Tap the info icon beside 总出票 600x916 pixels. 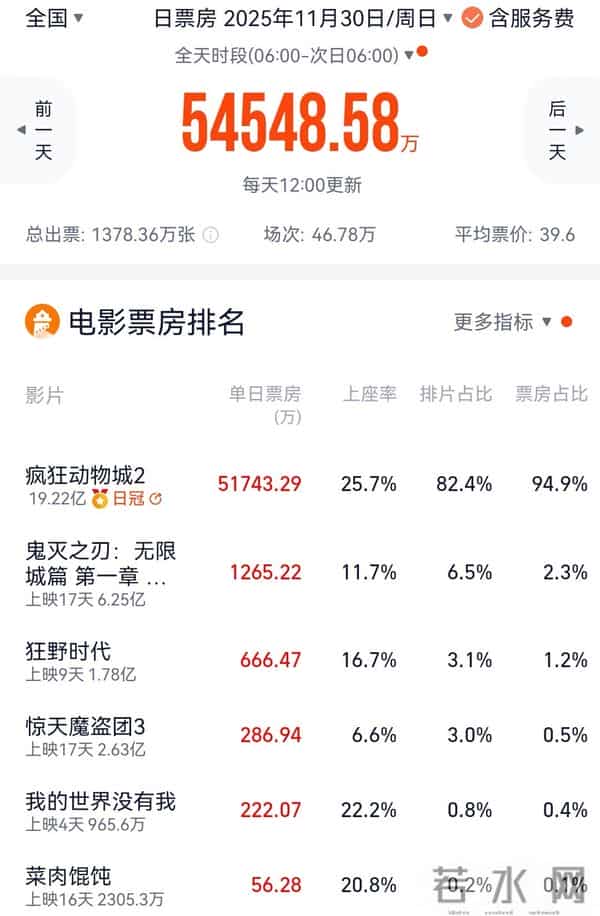(x=211, y=236)
